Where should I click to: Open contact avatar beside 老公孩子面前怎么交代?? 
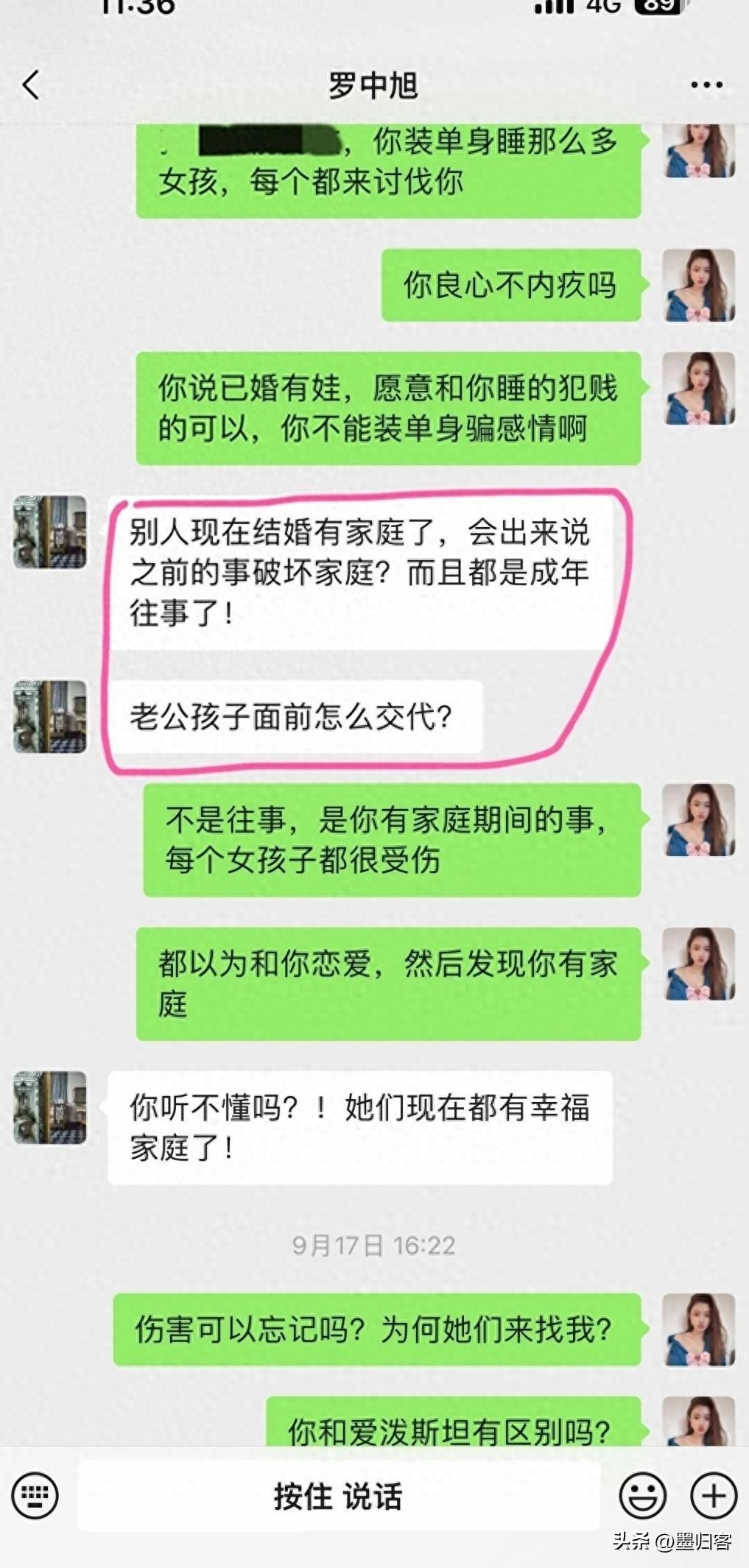(50, 716)
